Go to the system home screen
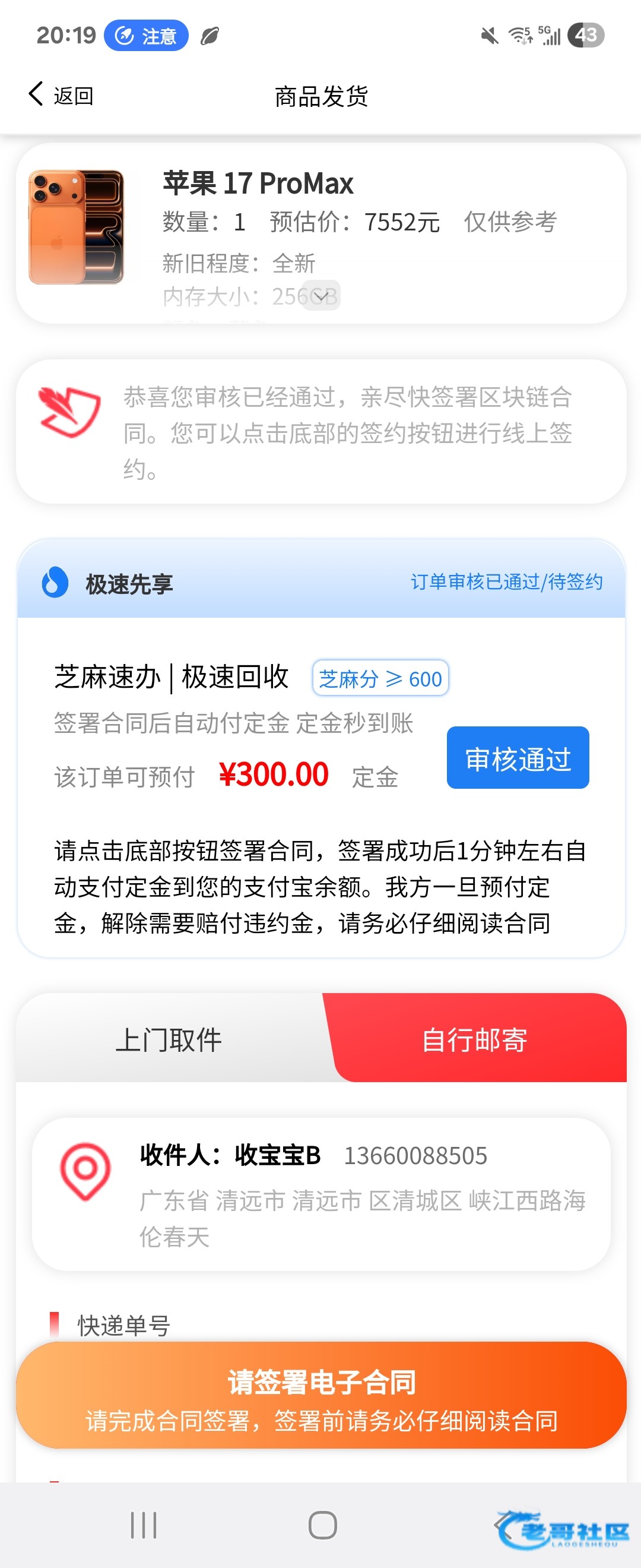Viewport: 641px width, 1568px height. [x=322, y=1525]
